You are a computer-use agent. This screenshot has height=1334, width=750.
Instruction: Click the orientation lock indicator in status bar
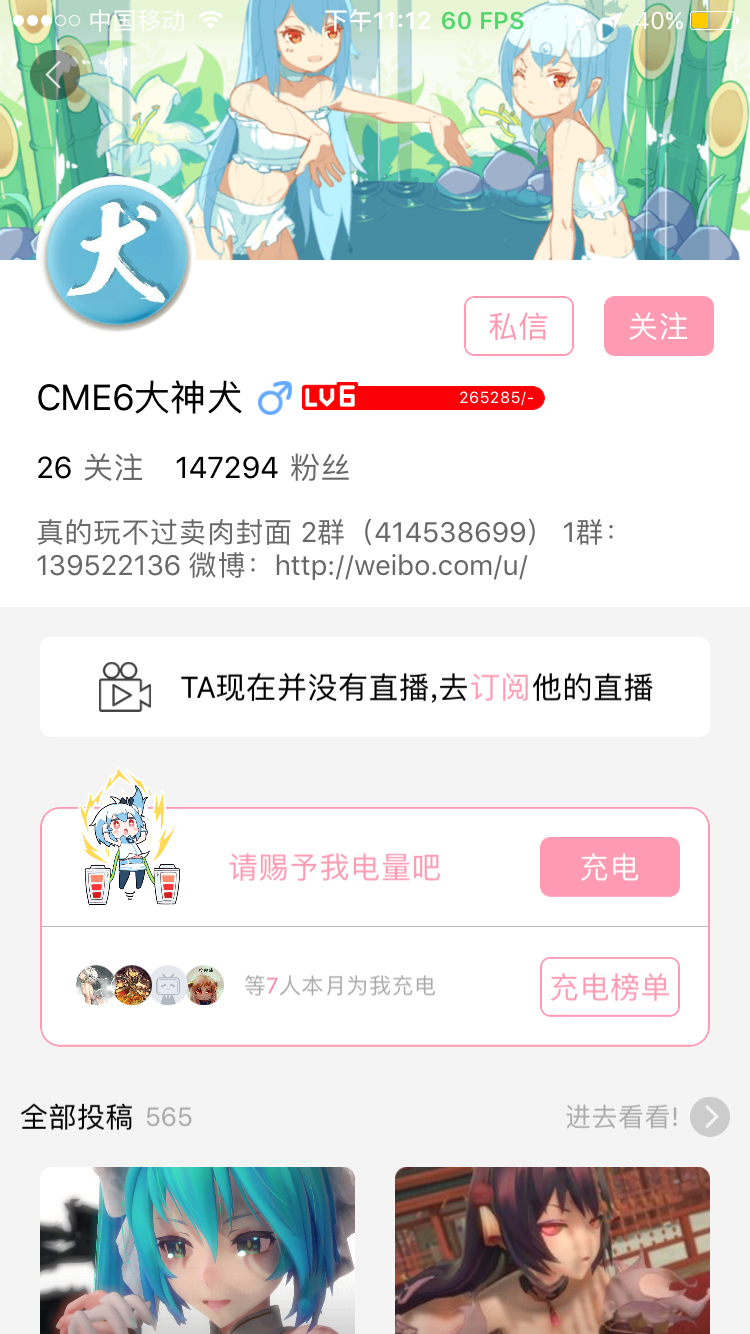pyautogui.click(x=580, y=18)
